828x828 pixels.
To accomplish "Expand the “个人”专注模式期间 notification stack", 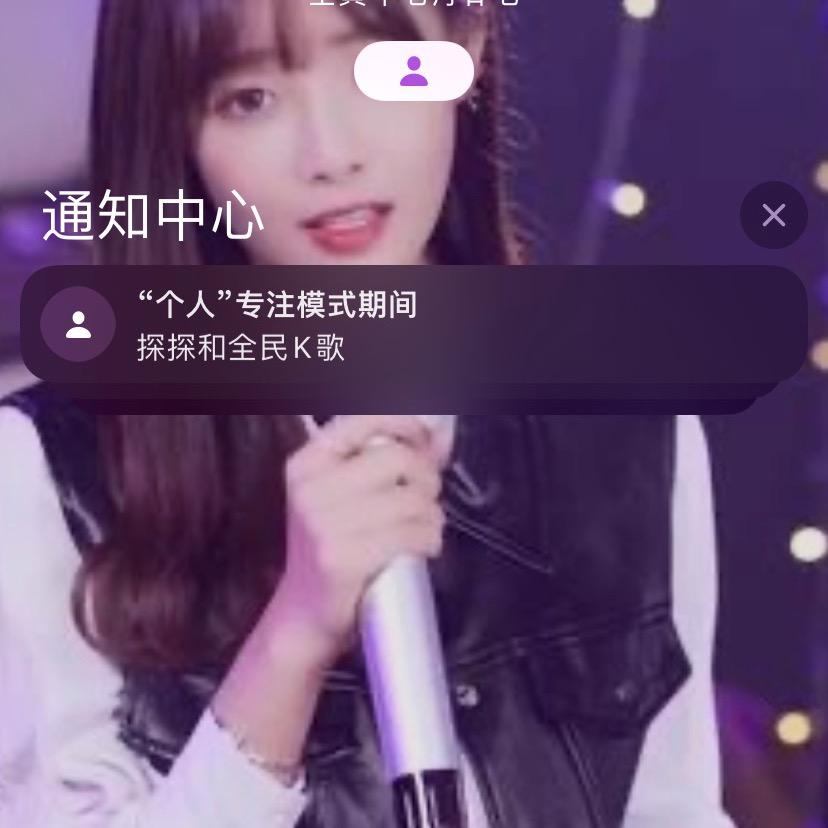I will coord(413,324).
